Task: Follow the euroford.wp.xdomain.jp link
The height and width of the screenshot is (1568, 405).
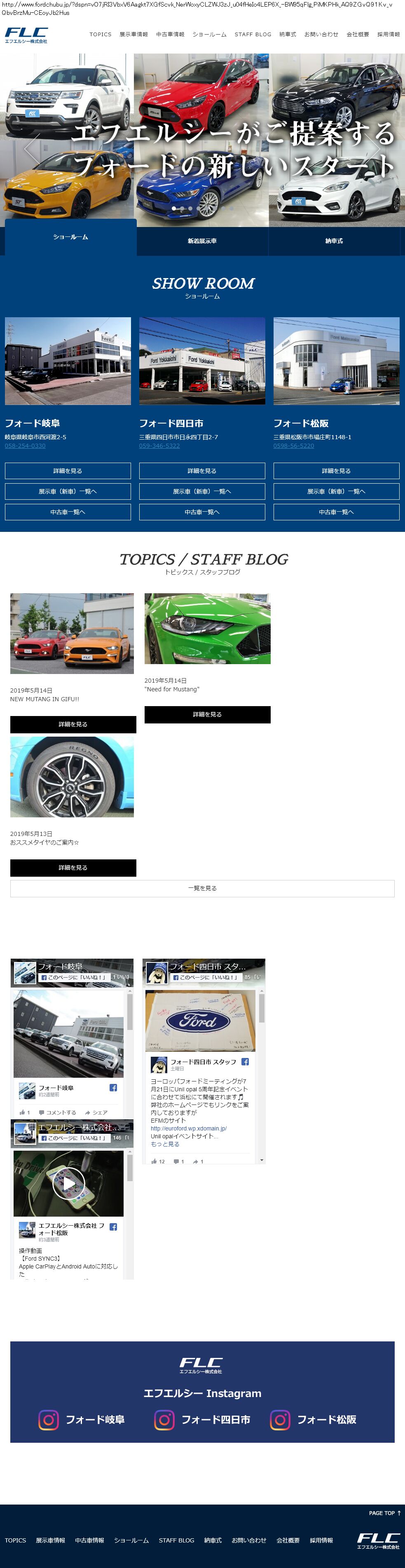Action: [189, 1128]
